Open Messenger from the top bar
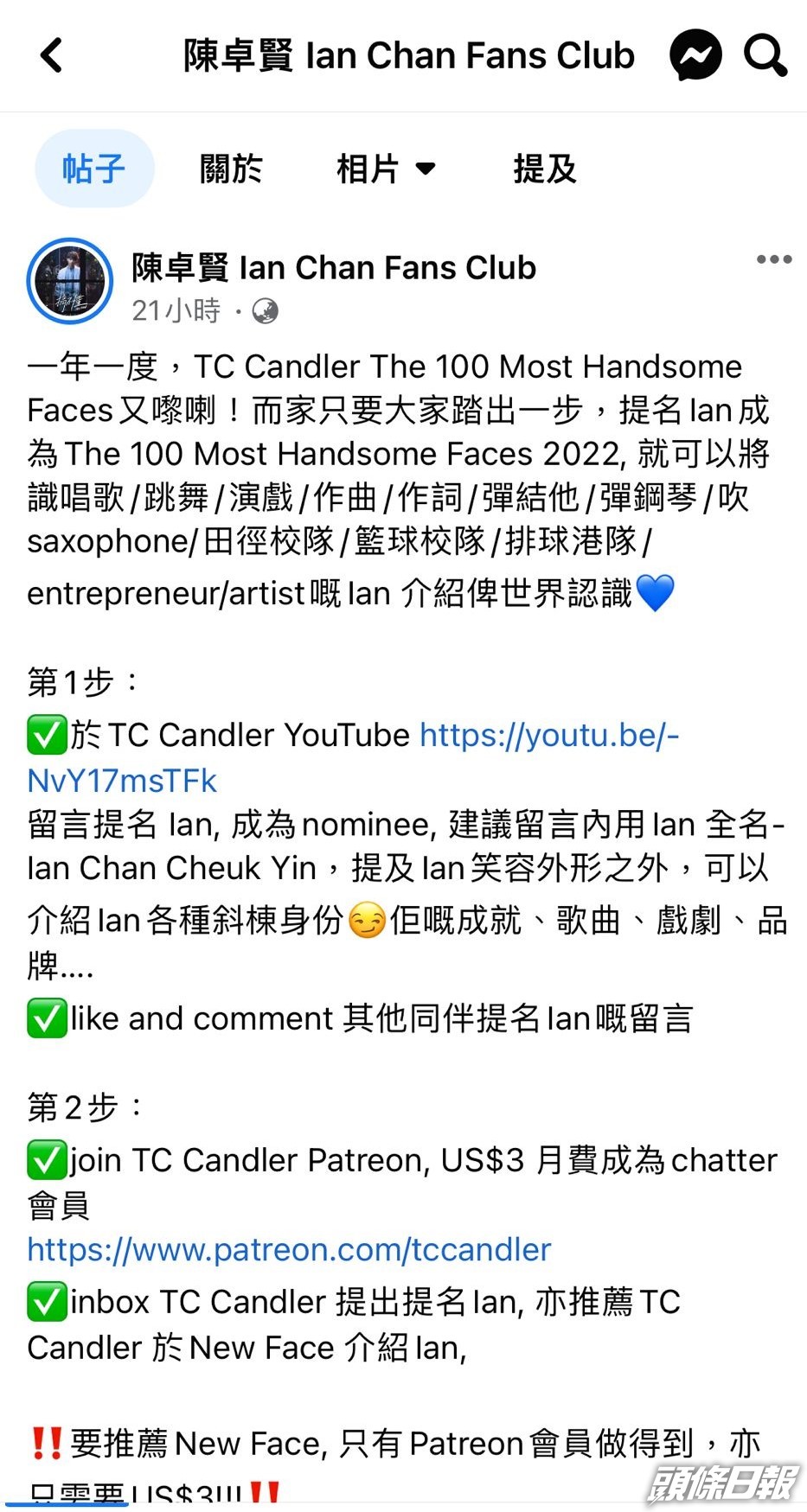Image resolution: width=807 pixels, height=1512 pixels. [695, 54]
